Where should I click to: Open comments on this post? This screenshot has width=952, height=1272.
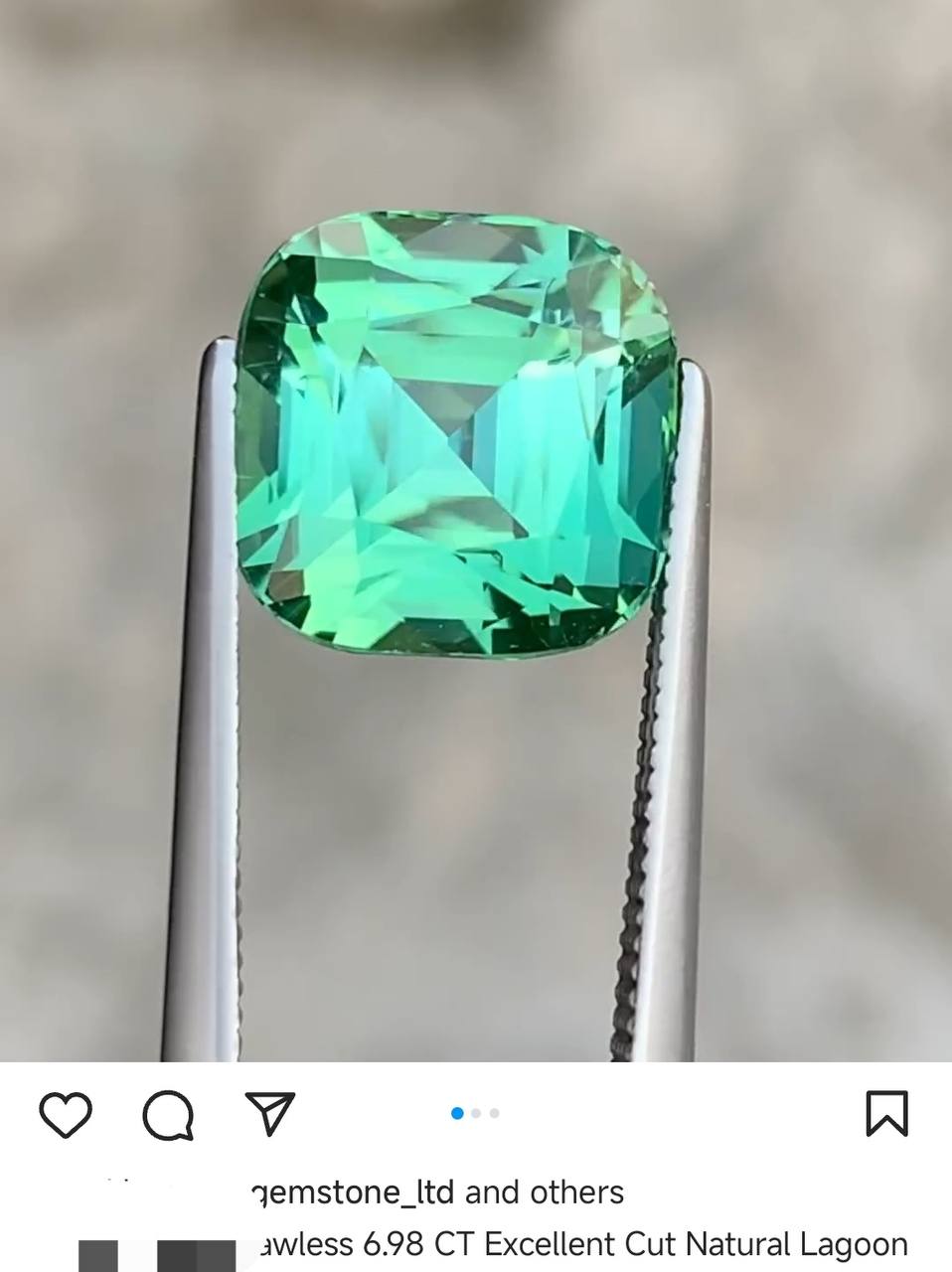(x=168, y=1115)
